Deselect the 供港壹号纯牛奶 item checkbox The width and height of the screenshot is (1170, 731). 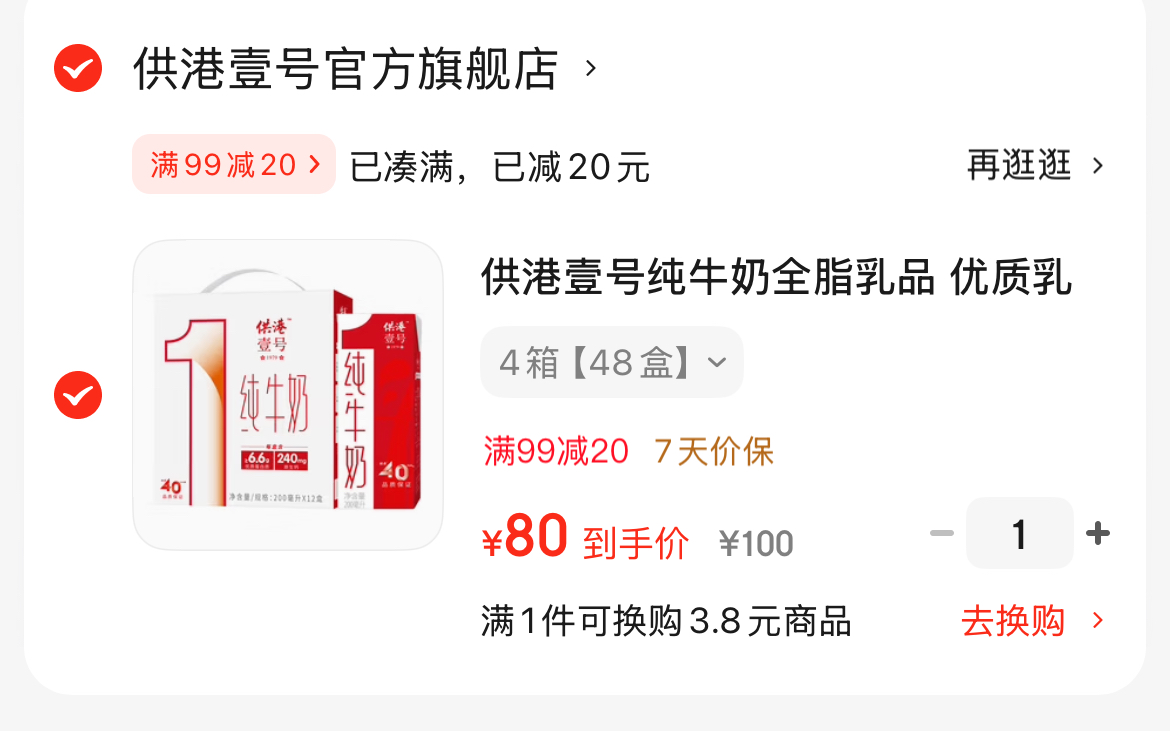tap(78, 395)
